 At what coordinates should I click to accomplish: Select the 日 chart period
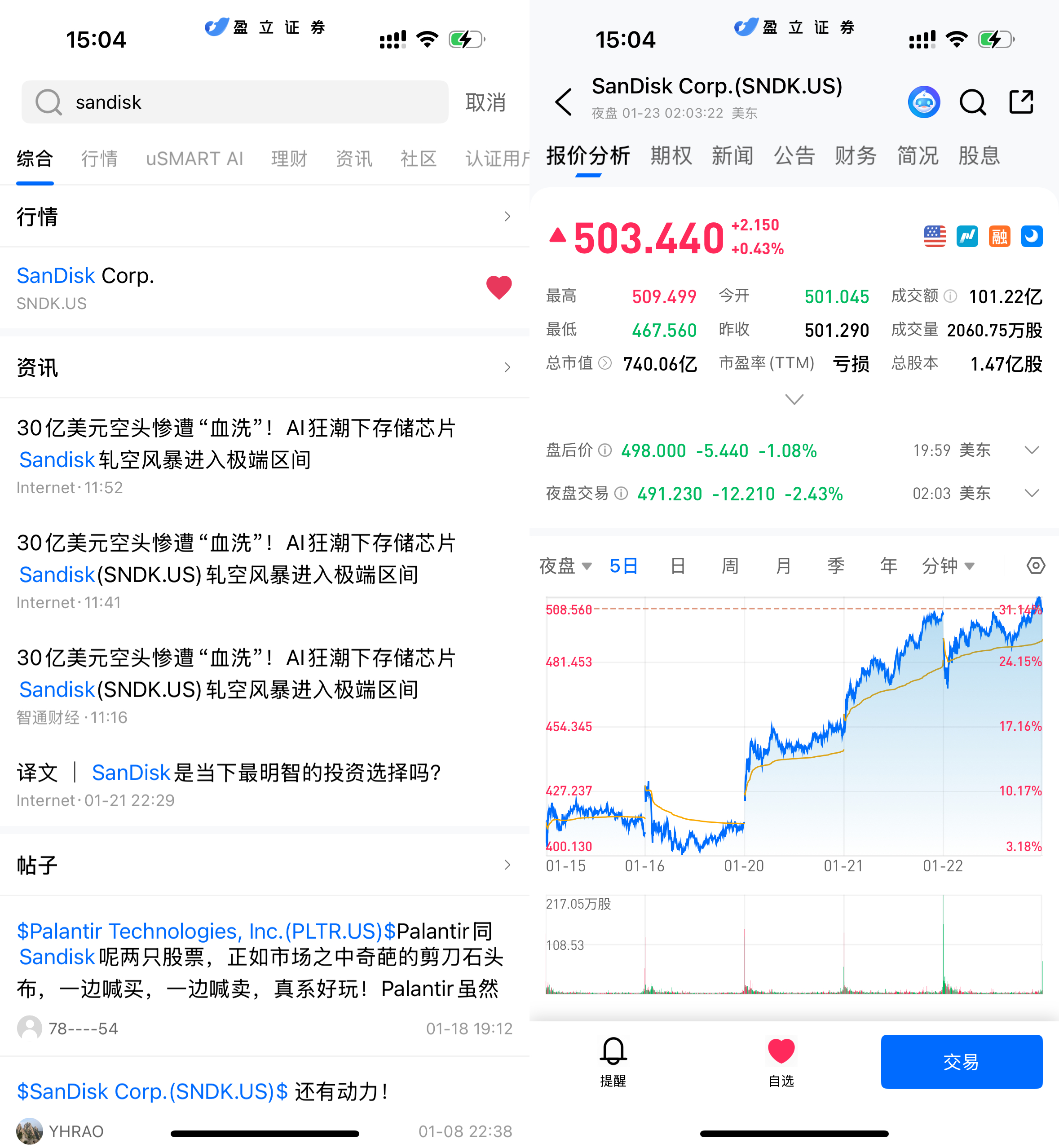point(678,566)
